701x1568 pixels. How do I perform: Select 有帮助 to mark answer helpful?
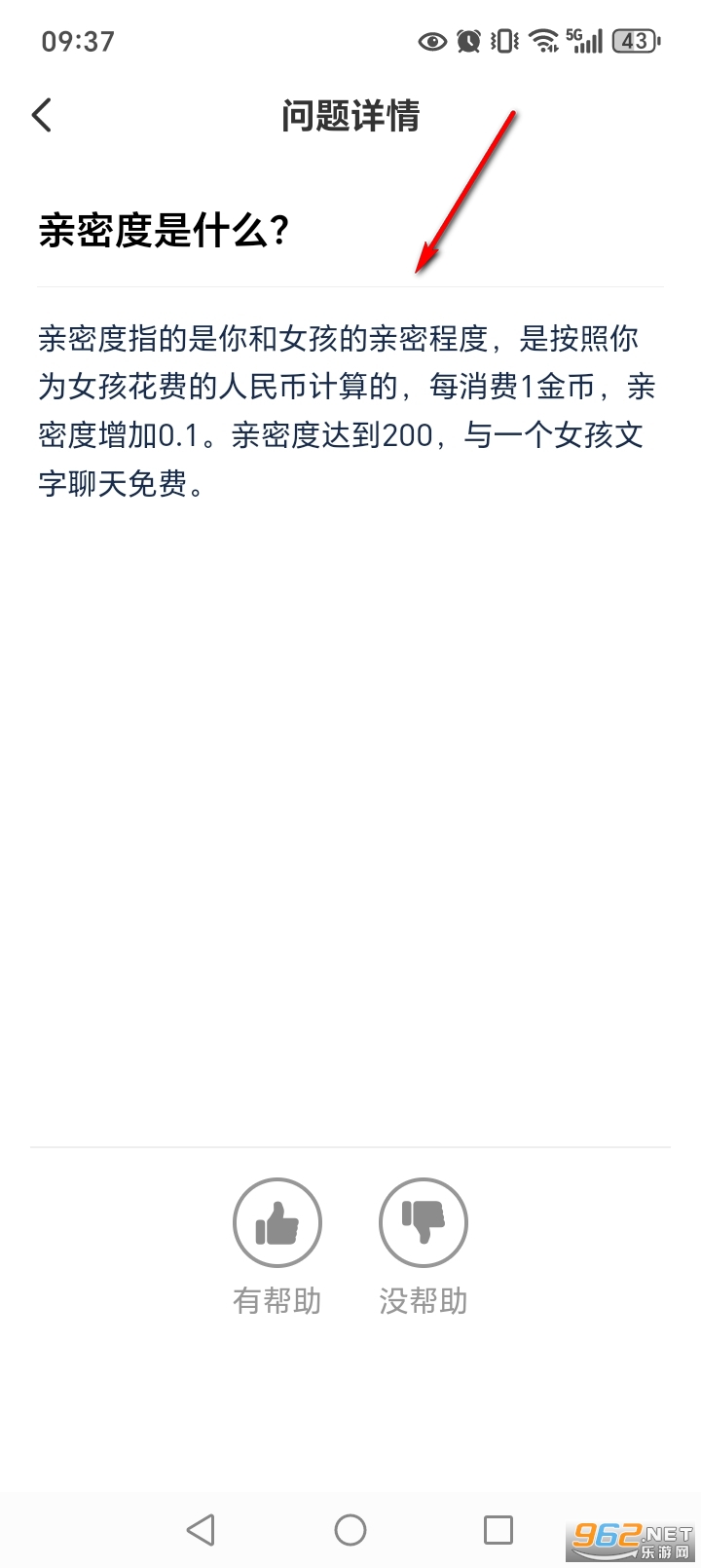coord(277,1299)
